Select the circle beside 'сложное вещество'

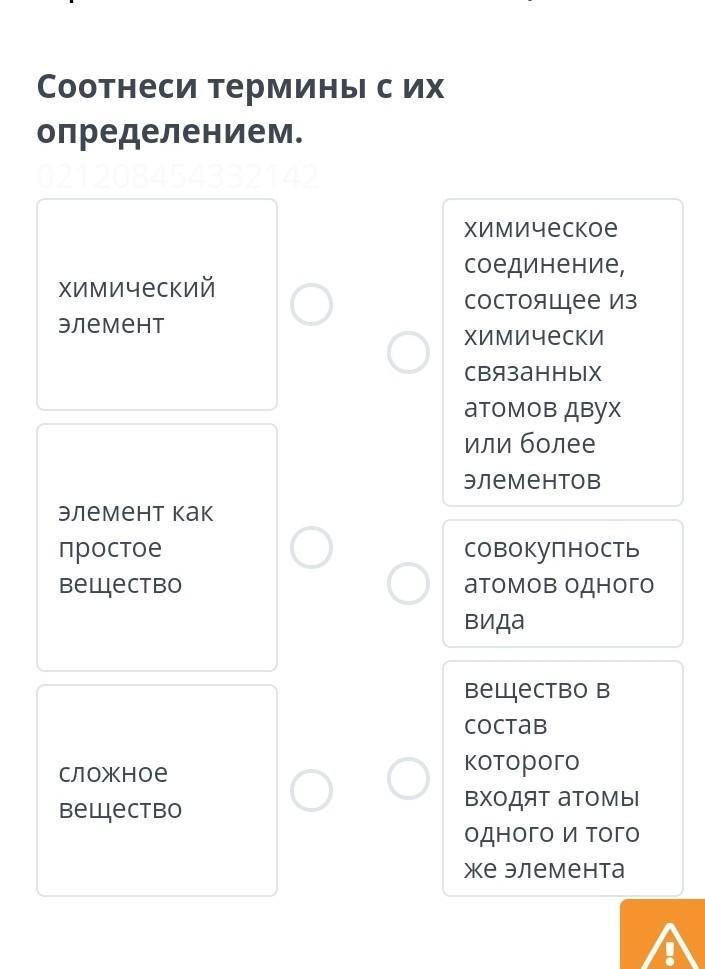click(311, 790)
